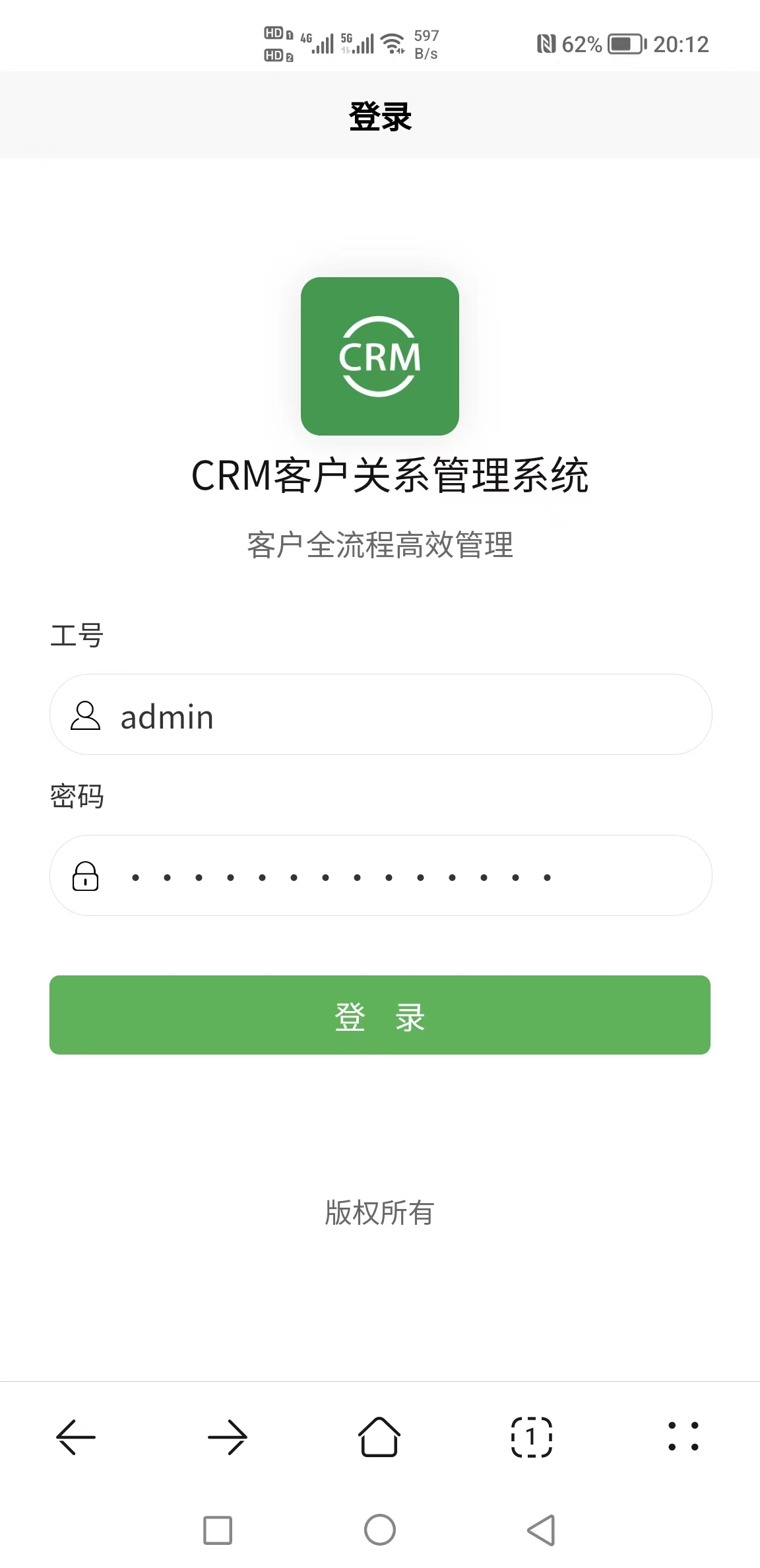The height and width of the screenshot is (1568, 760).
Task: Go back to the previous browser page
Action: click(76, 1437)
